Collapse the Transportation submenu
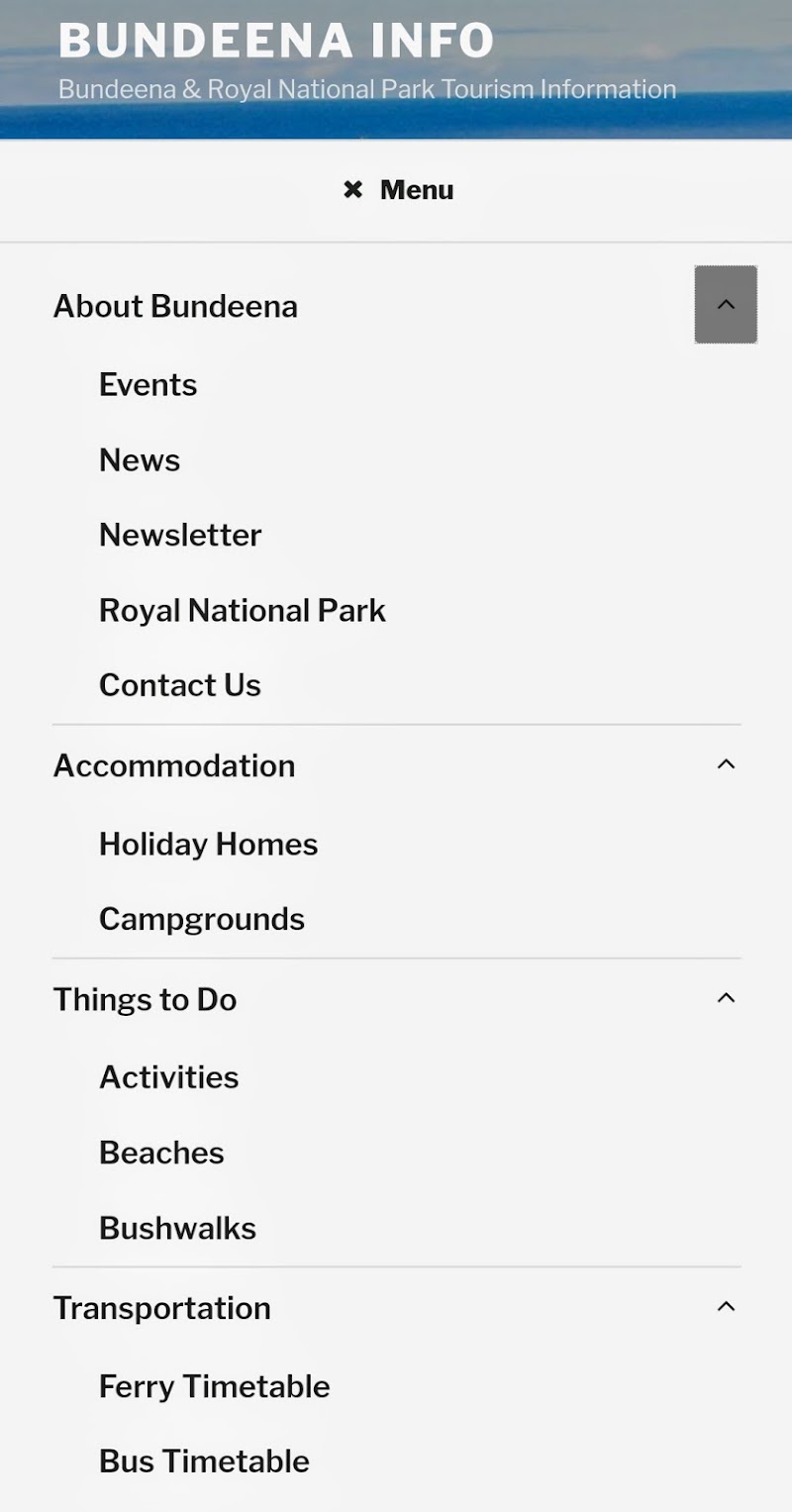The image size is (792, 1512). [x=726, y=1307]
